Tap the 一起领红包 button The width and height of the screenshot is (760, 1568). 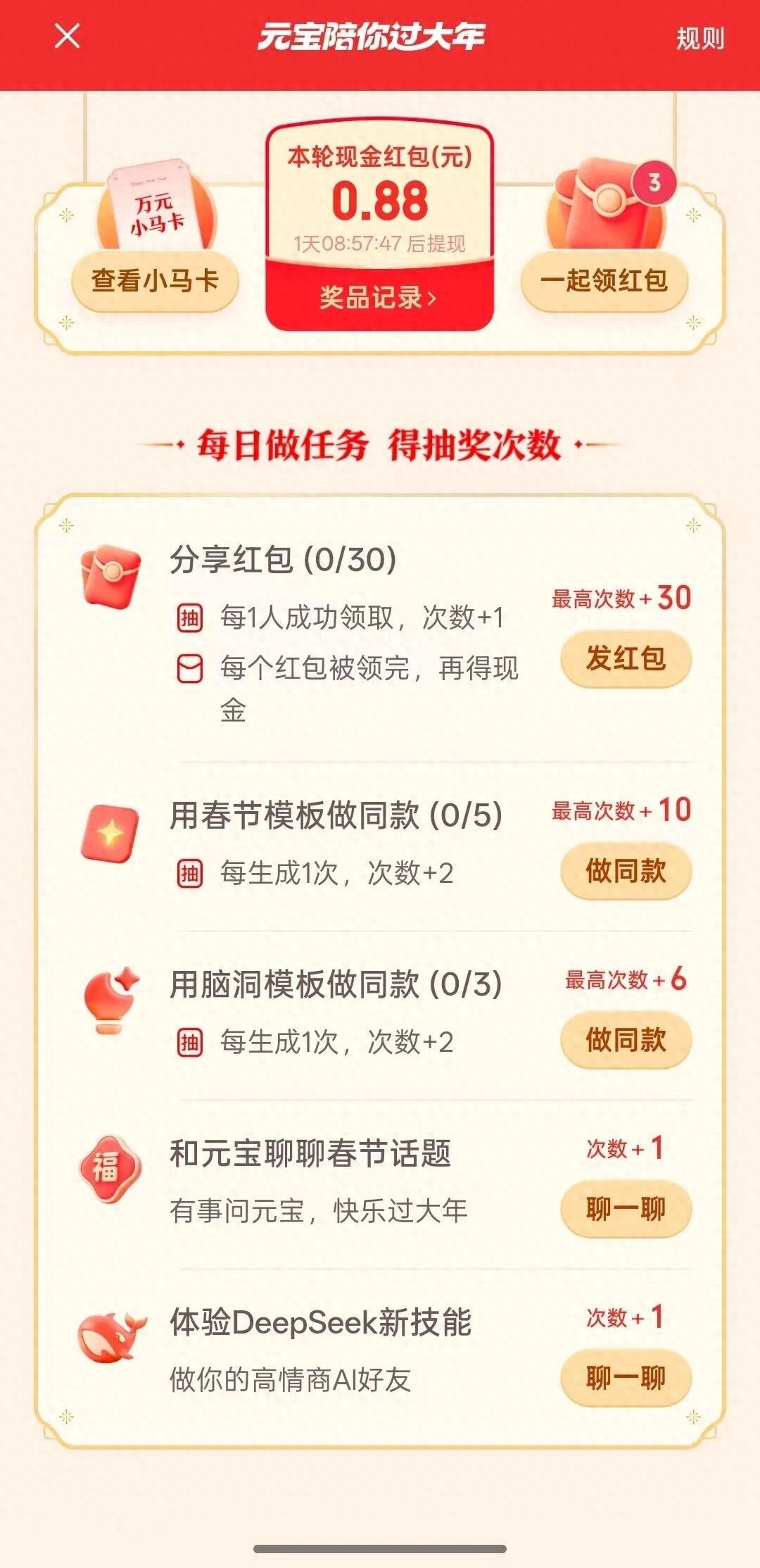click(604, 281)
